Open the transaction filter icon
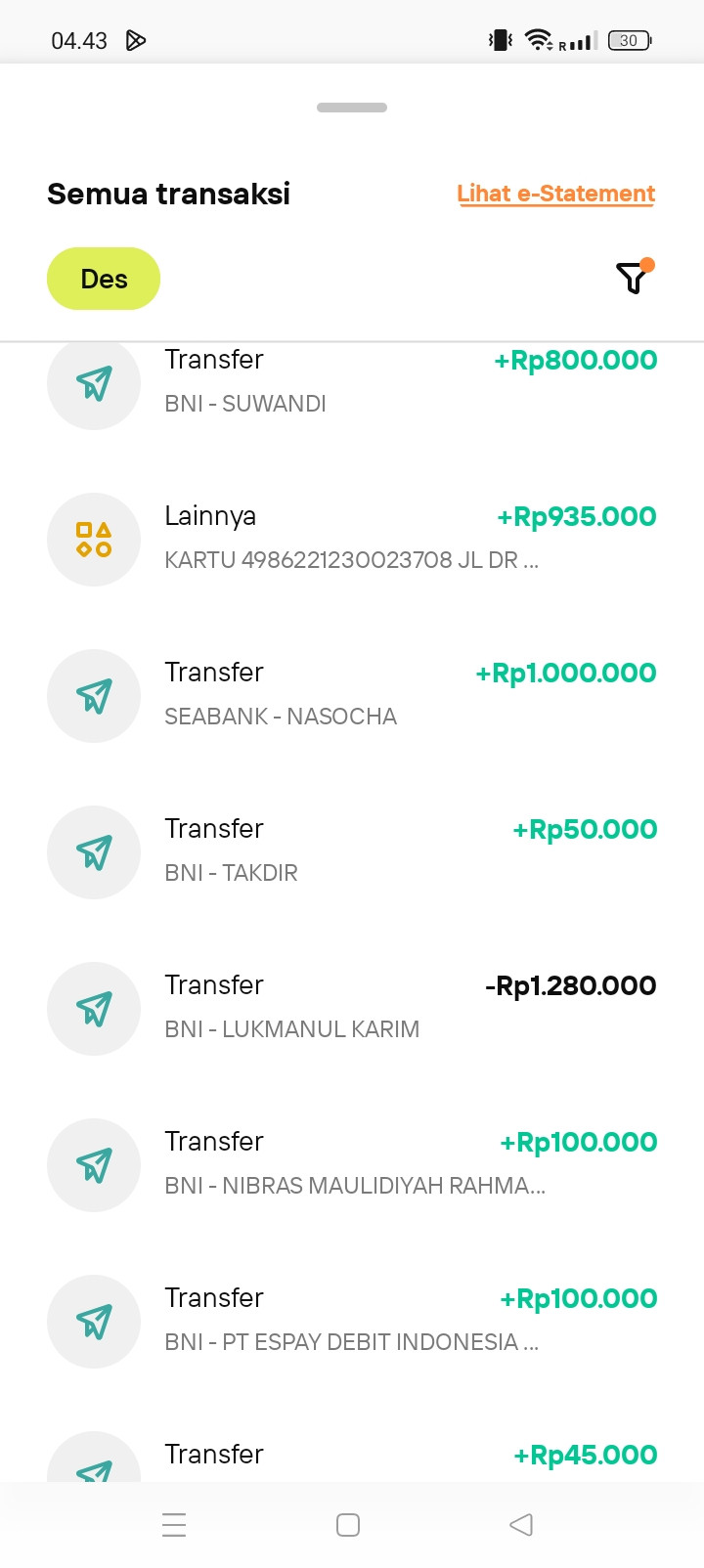704x1568 pixels. (633, 279)
